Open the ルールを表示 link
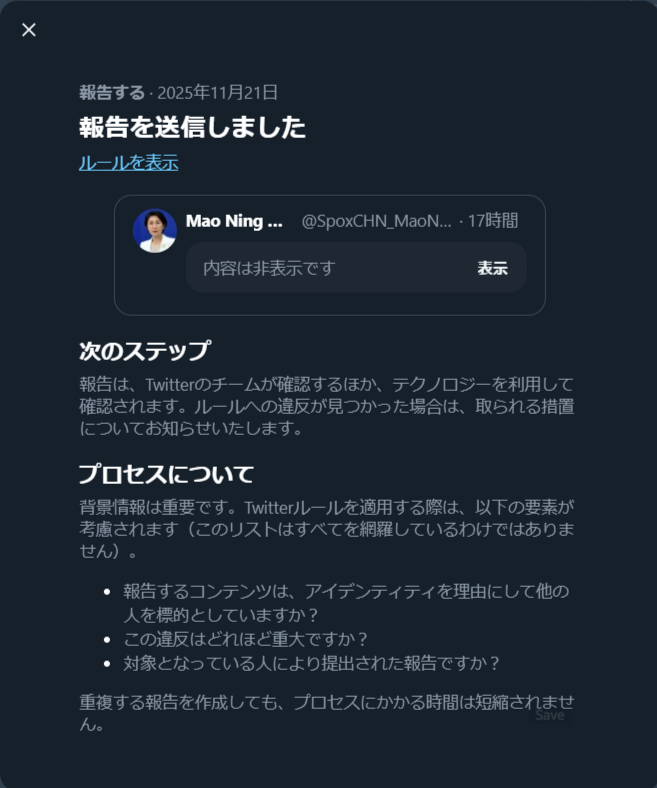657x788 pixels. click(x=129, y=162)
